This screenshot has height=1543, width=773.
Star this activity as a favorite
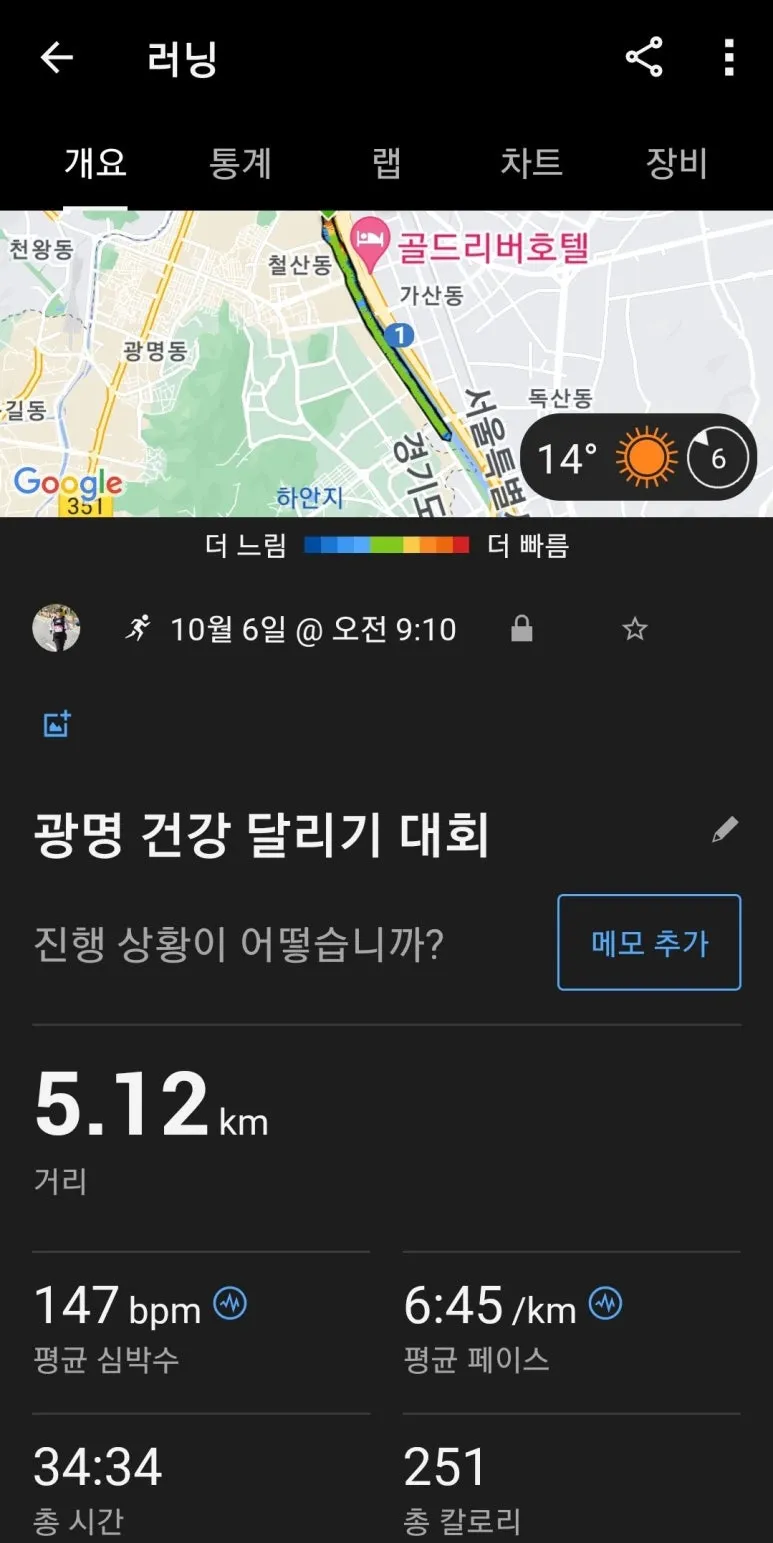pyautogui.click(x=634, y=628)
